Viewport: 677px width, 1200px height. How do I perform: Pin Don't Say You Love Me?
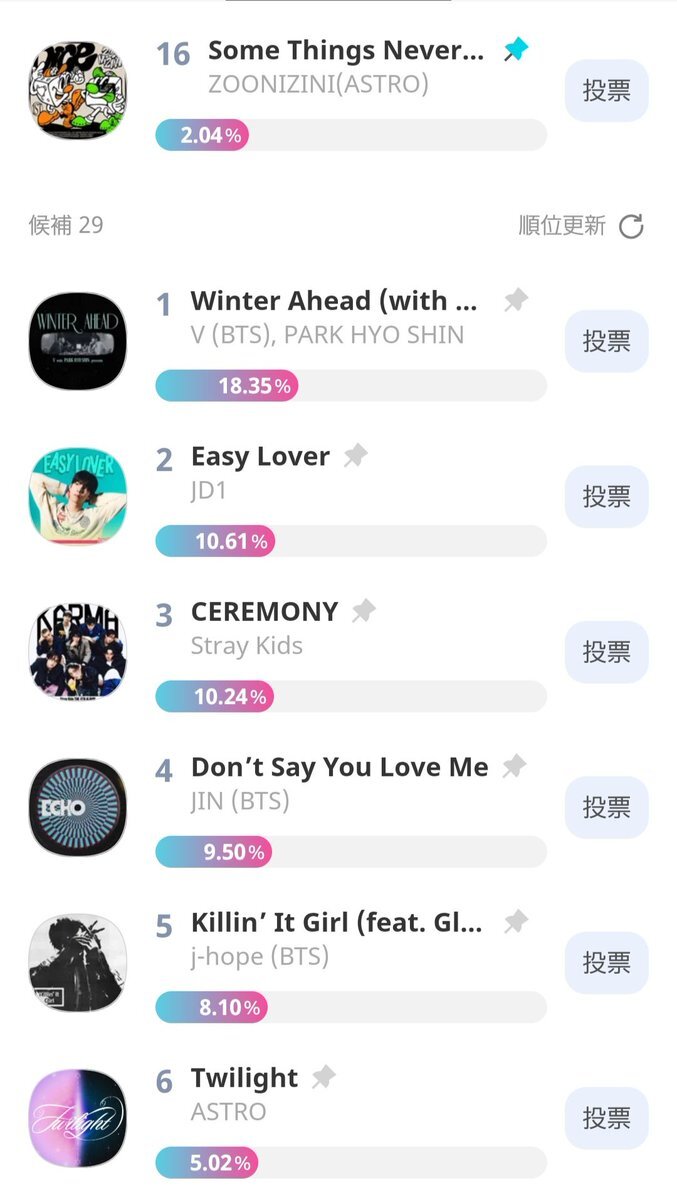pyautogui.click(x=514, y=766)
